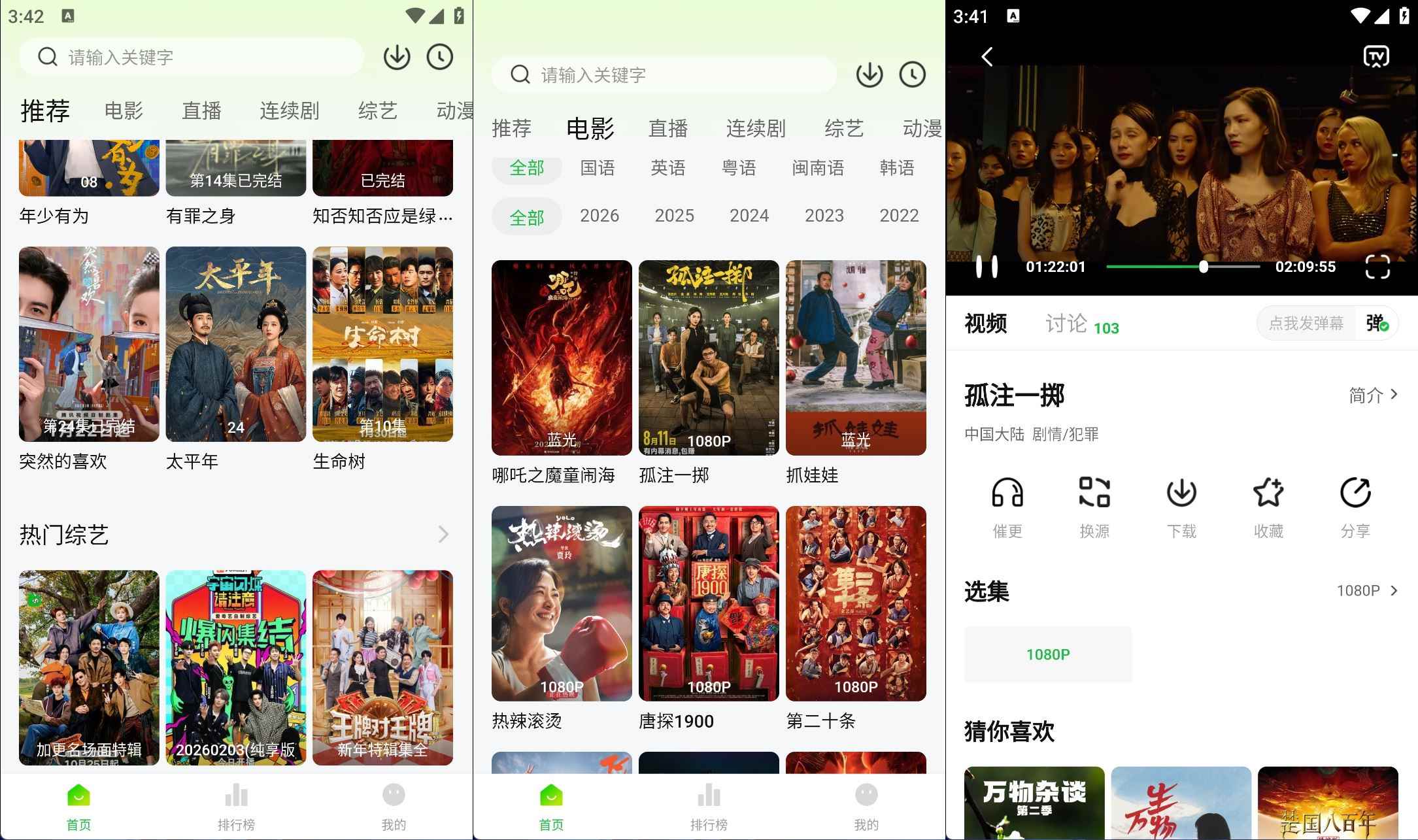Open the 哪吒之魔童闹海 movie card
This screenshot has height=840, width=1418.
[x=562, y=358]
